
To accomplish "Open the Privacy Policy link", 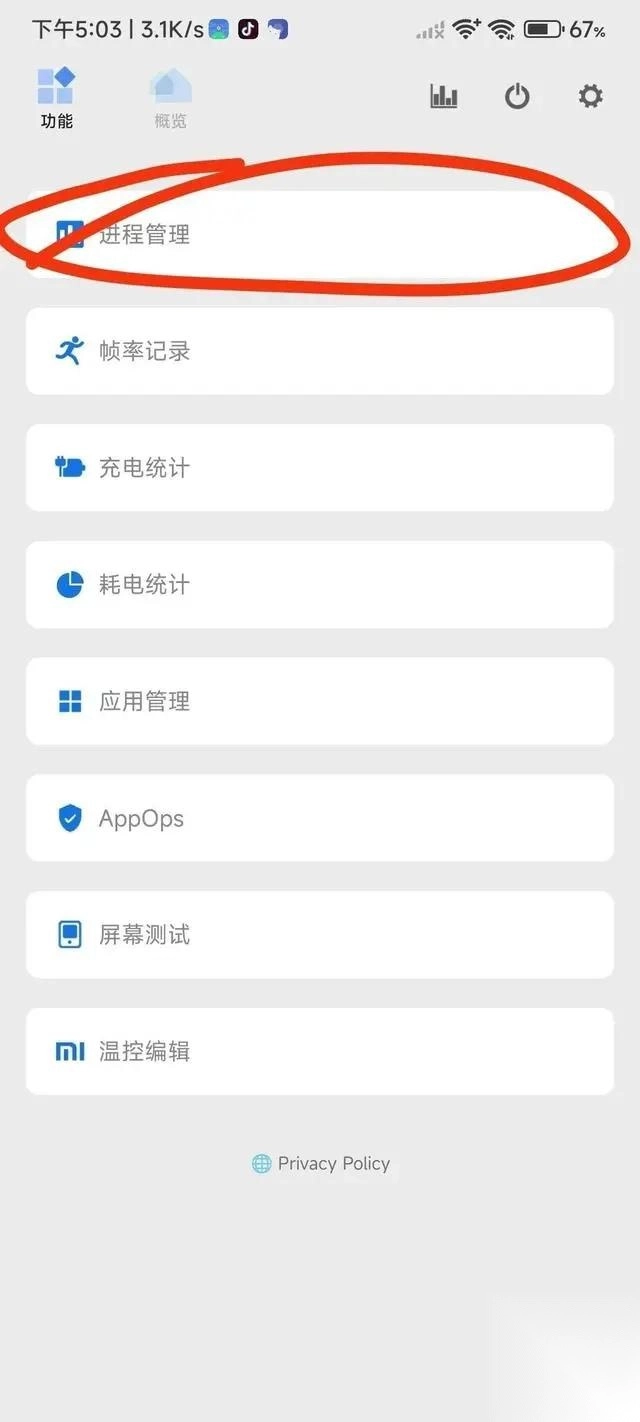I will click(321, 1163).
